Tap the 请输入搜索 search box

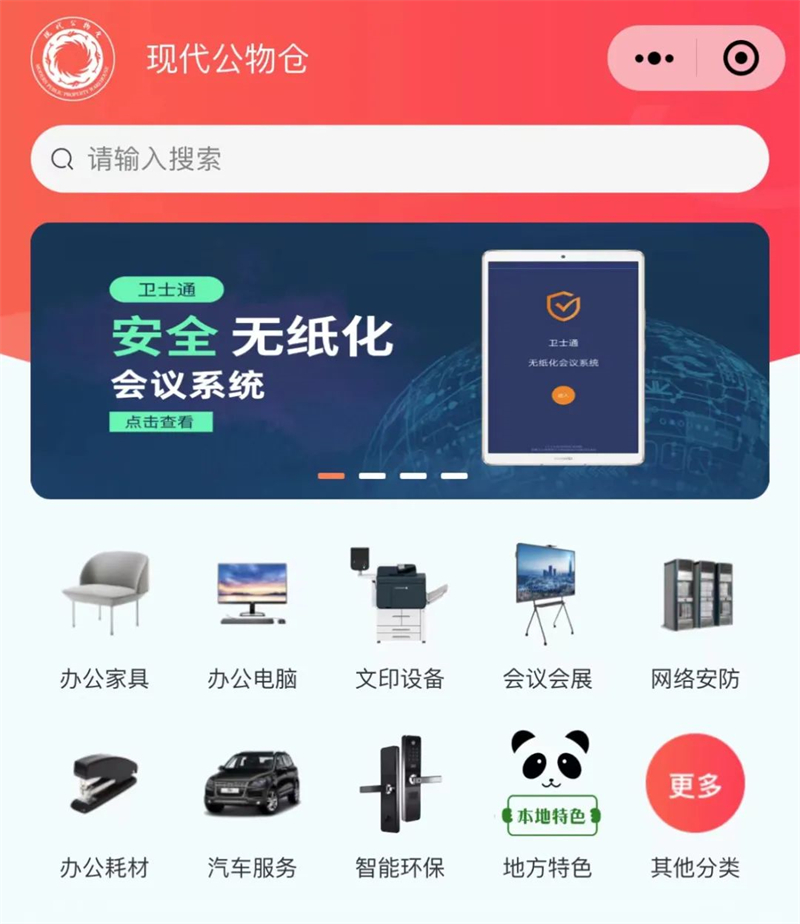tap(400, 159)
